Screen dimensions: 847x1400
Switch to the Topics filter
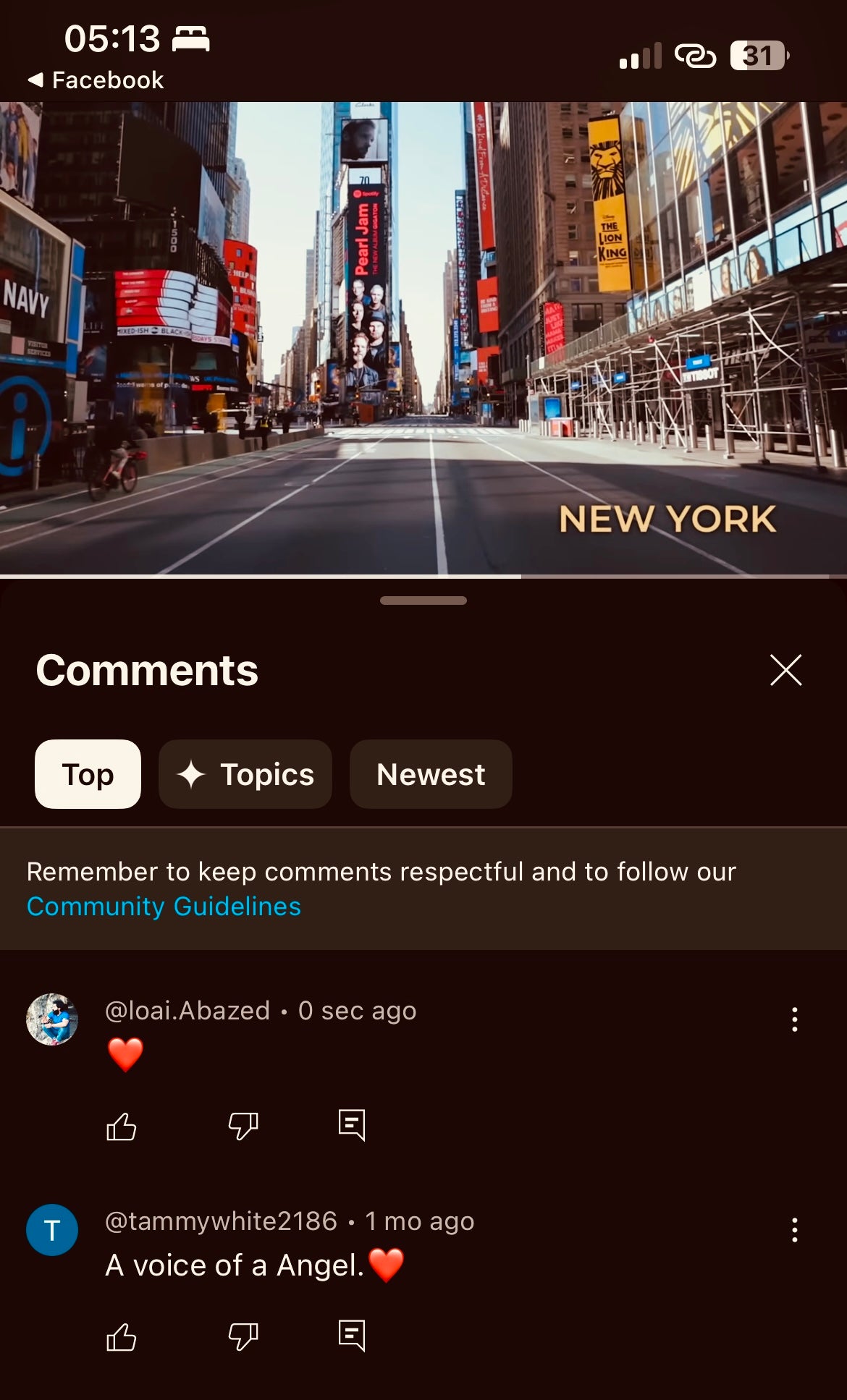pos(245,774)
